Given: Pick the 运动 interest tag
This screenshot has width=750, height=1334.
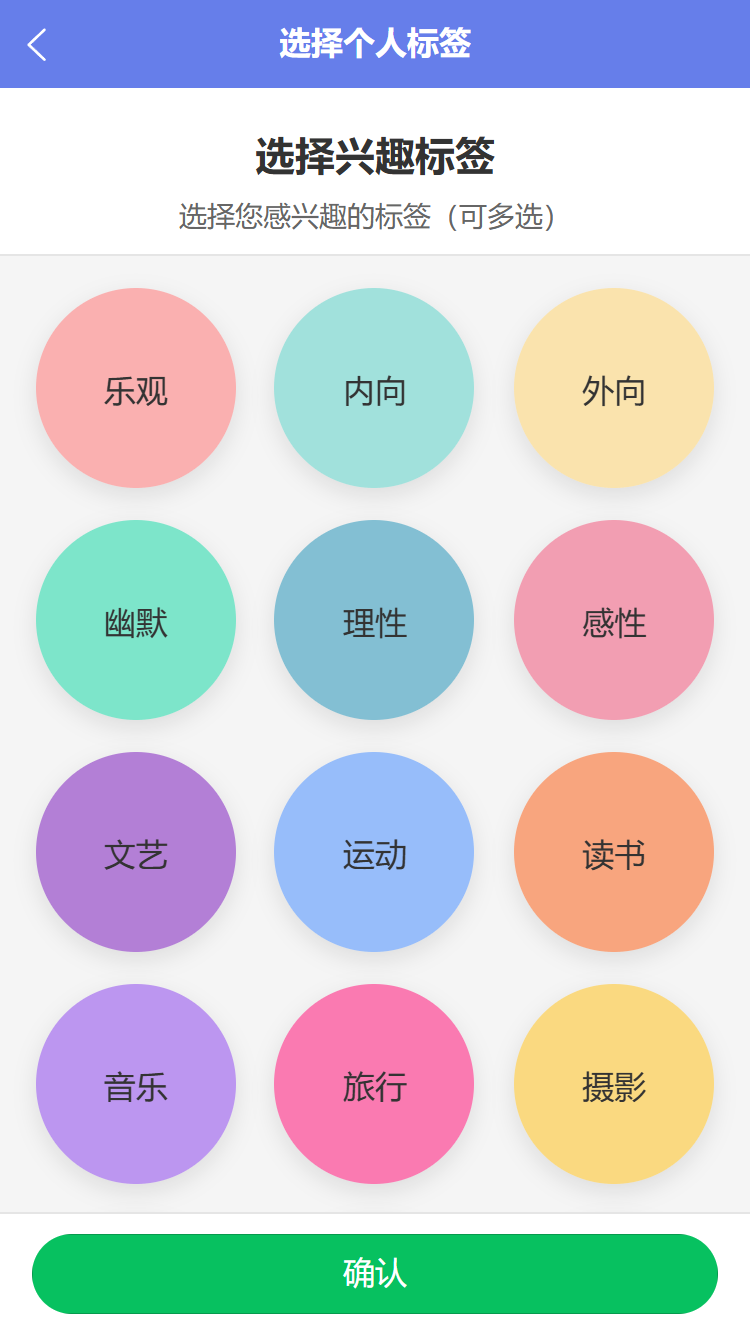Looking at the screenshot, I should 374,852.
